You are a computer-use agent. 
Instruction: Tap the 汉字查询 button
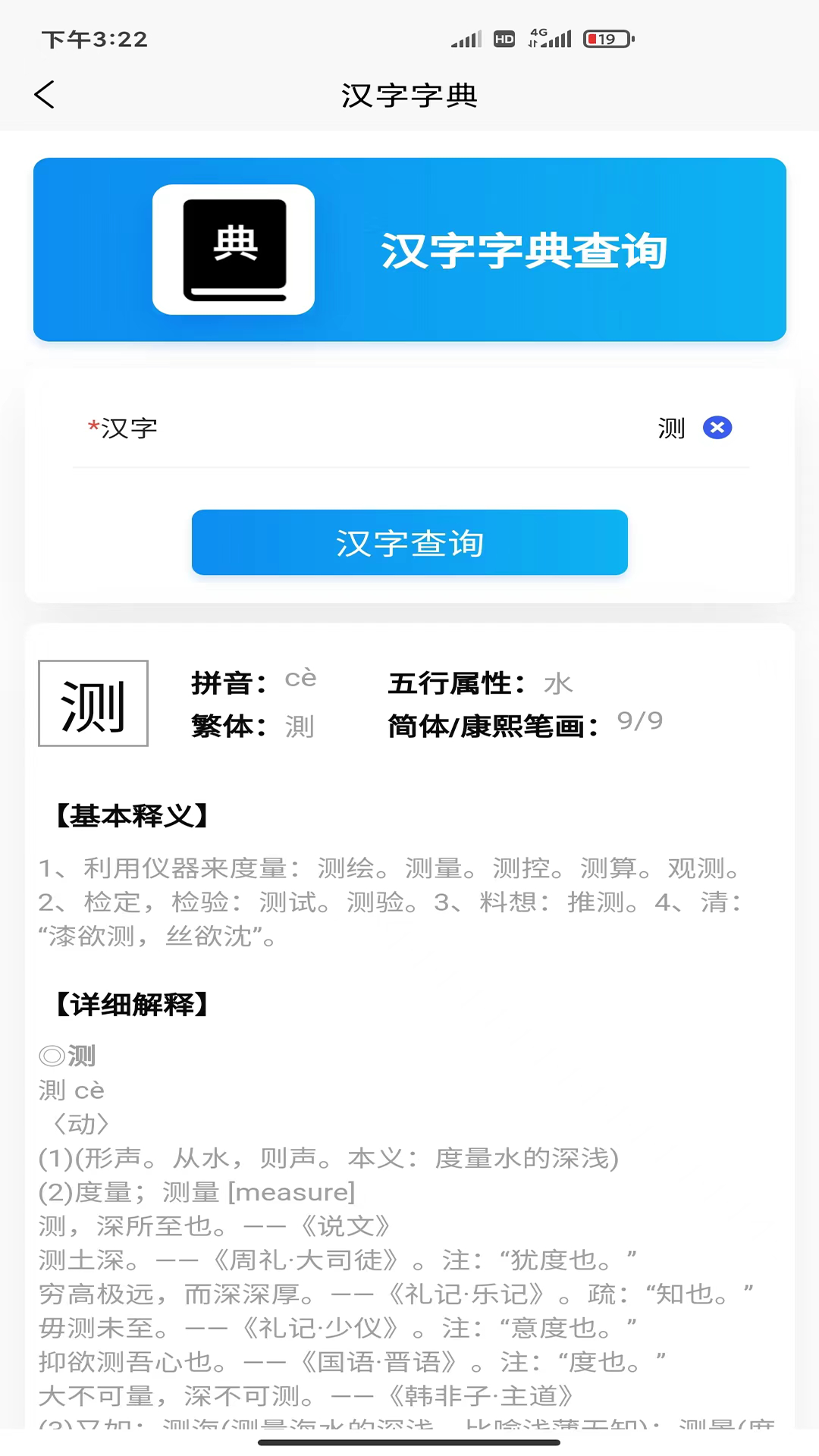pos(409,542)
